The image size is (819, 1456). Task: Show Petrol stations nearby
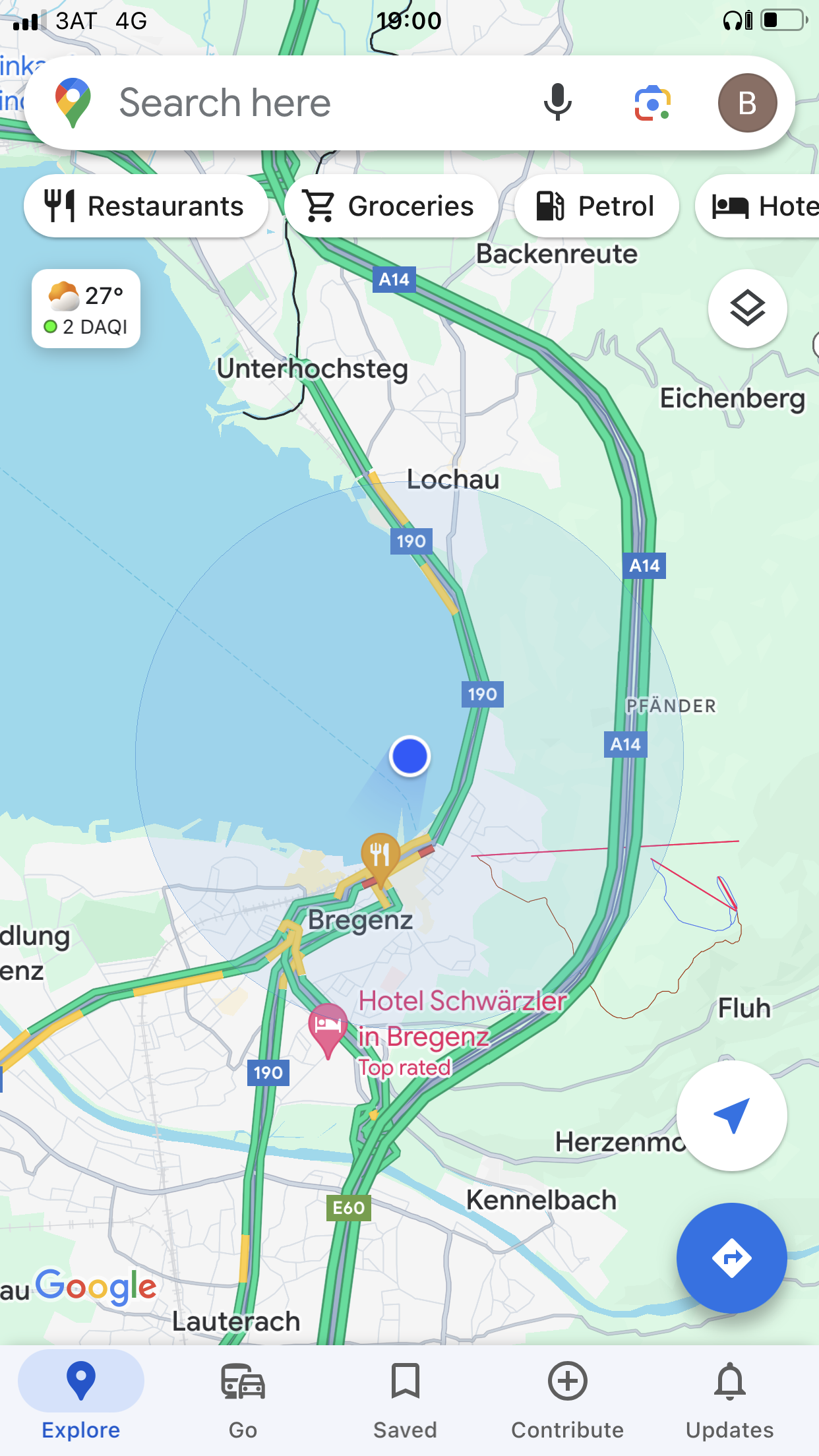click(x=596, y=206)
